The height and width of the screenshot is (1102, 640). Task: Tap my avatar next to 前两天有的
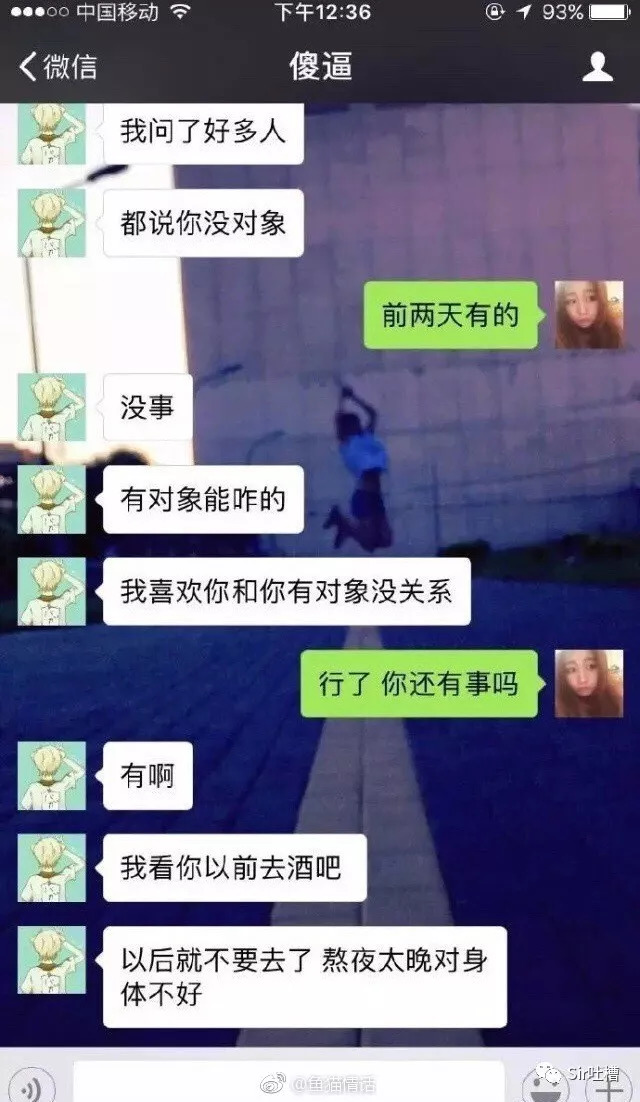point(588,314)
